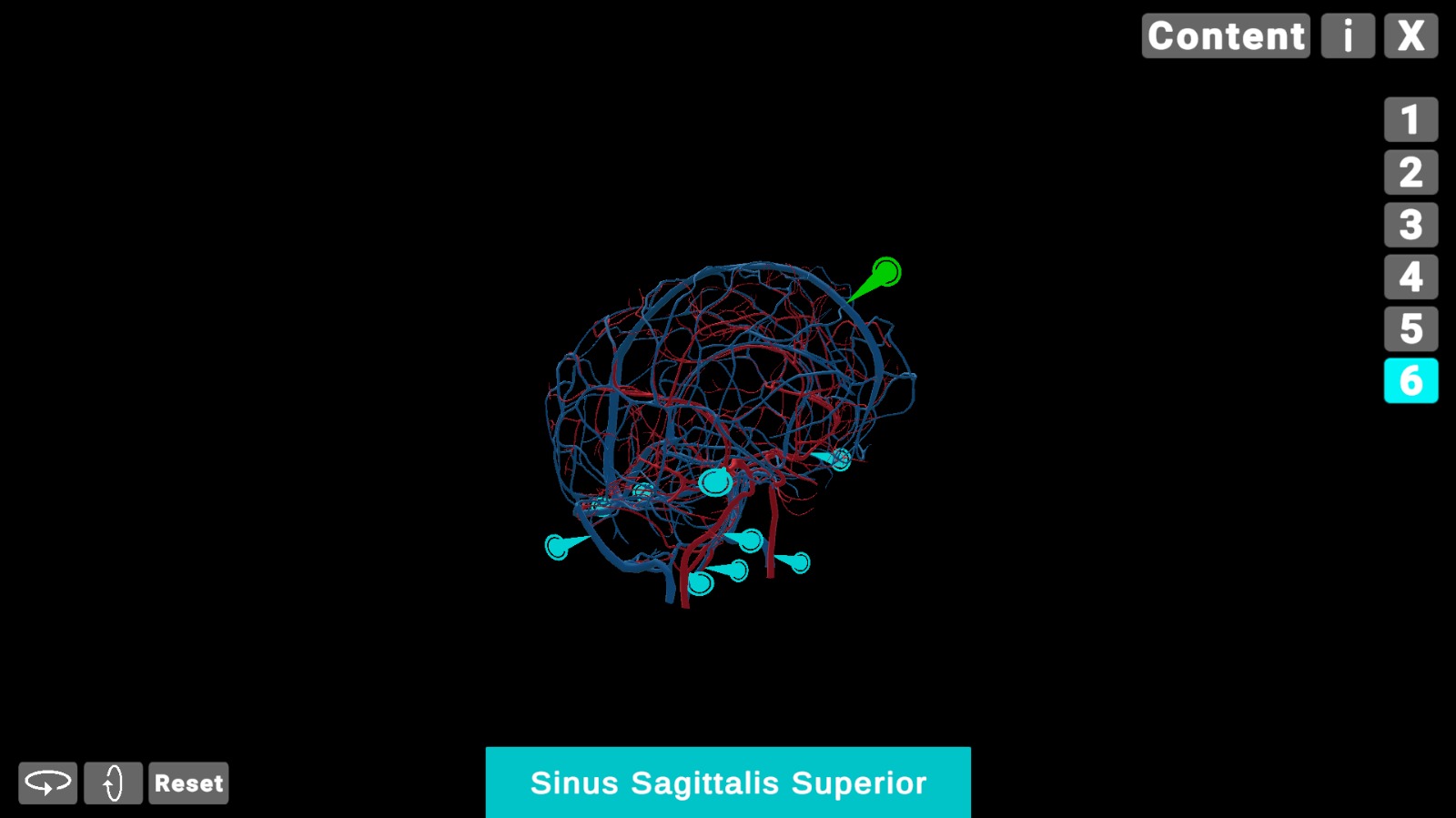Switch to layer 1
Viewport: 1456px width, 818px height.
coord(1410,119)
